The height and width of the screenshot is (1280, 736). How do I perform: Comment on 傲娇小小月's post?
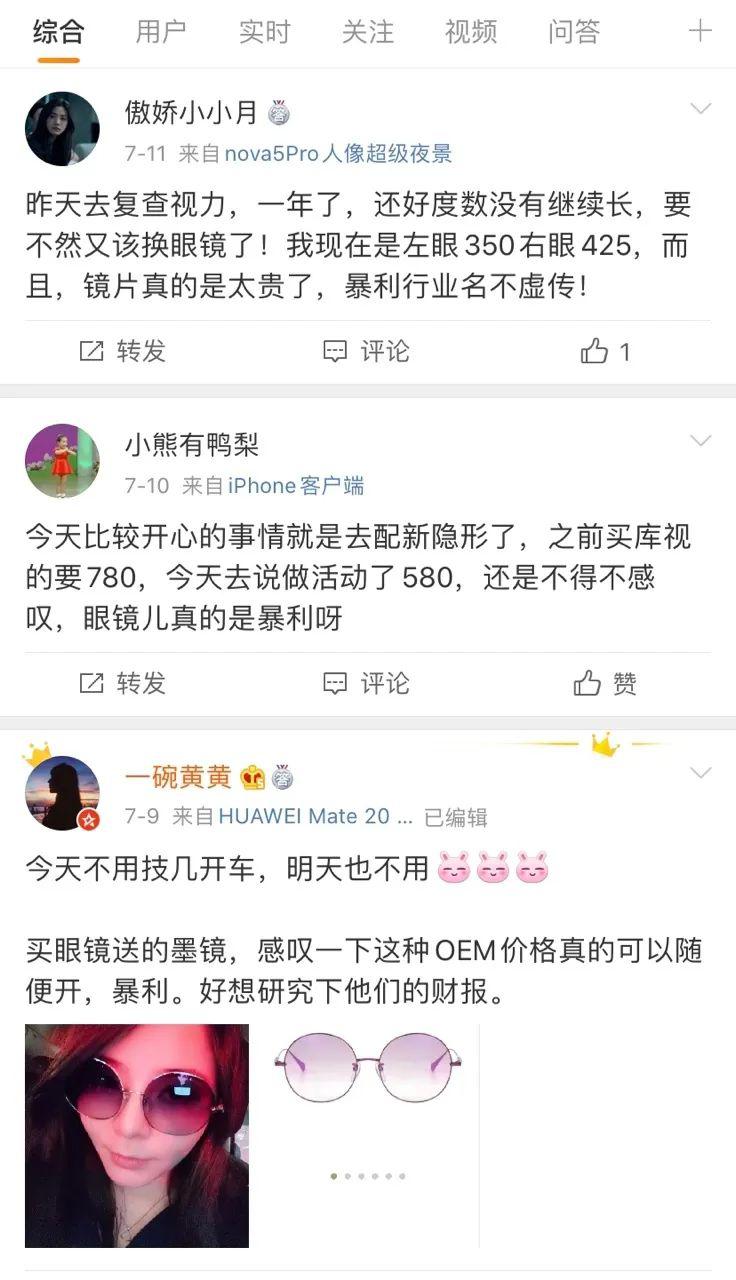pyautogui.click(x=367, y=351)
